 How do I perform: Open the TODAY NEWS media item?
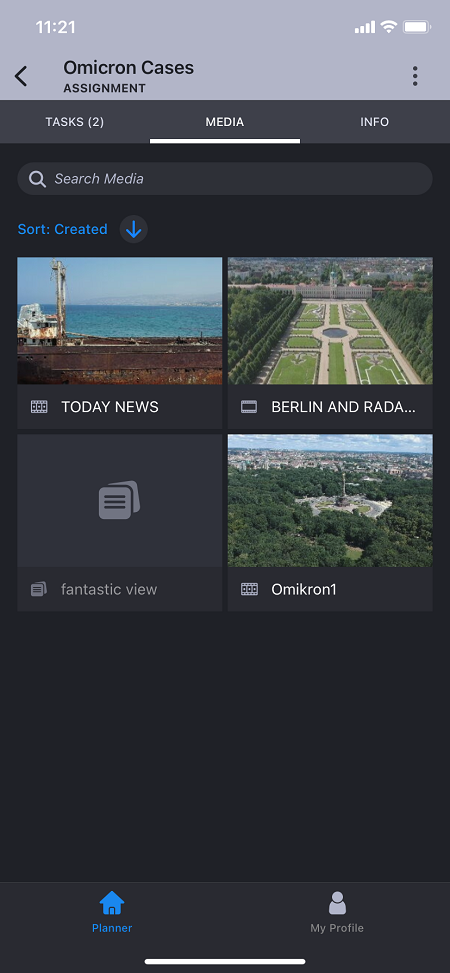120,343
